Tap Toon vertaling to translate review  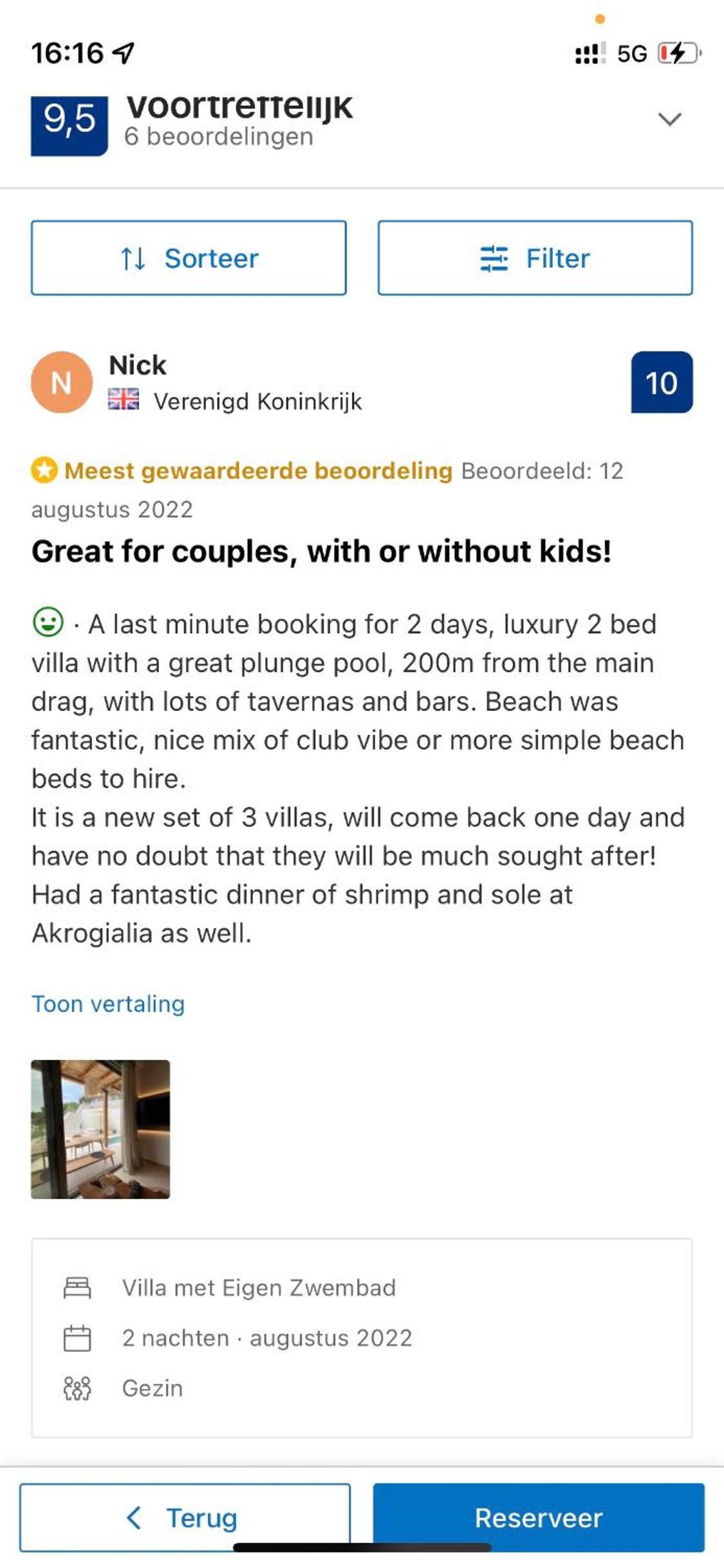108,1004
